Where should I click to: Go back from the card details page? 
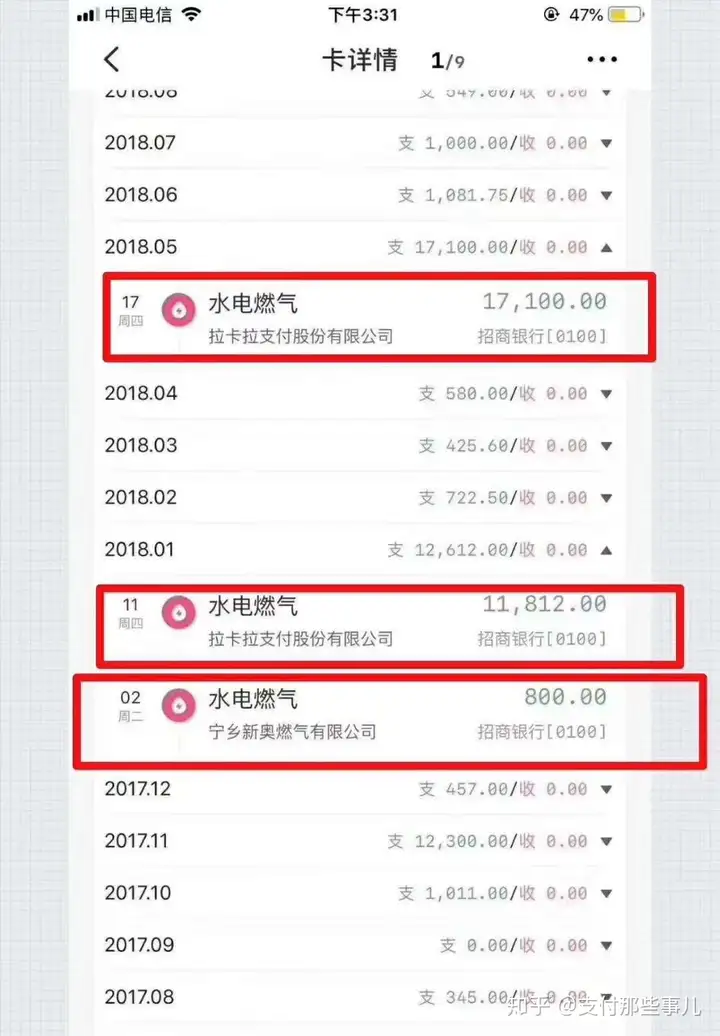pos(111,59)
